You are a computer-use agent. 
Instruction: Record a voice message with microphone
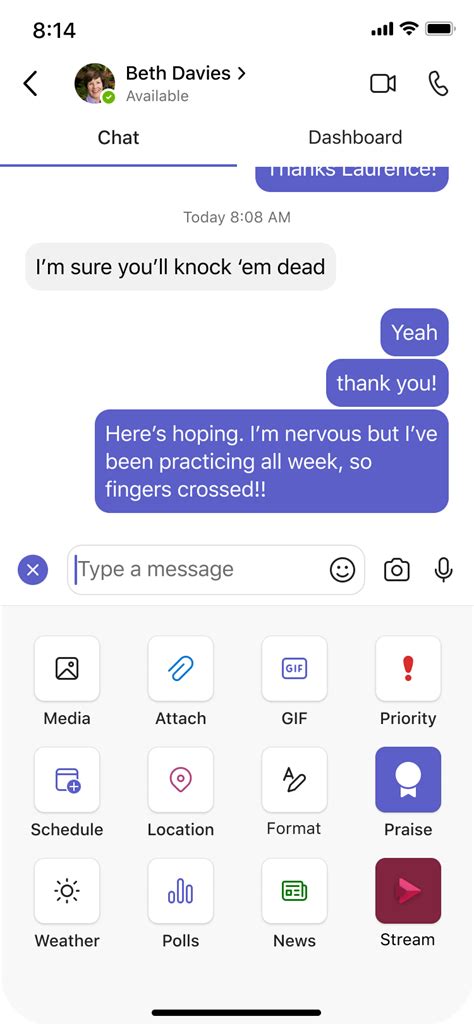tap(443, 570)
